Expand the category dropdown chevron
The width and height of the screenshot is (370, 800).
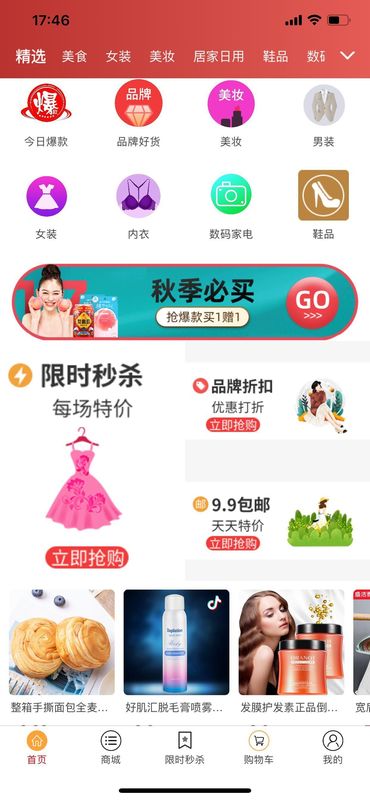(348, 56)
